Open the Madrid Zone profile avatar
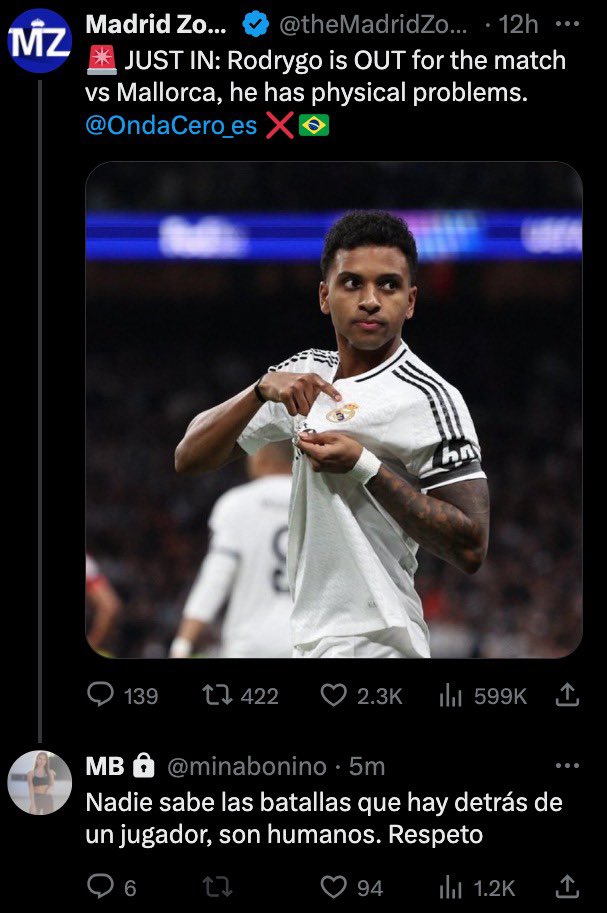Viewport: 607px width, 913px height. pyautogui.click(x=40, y=41)
